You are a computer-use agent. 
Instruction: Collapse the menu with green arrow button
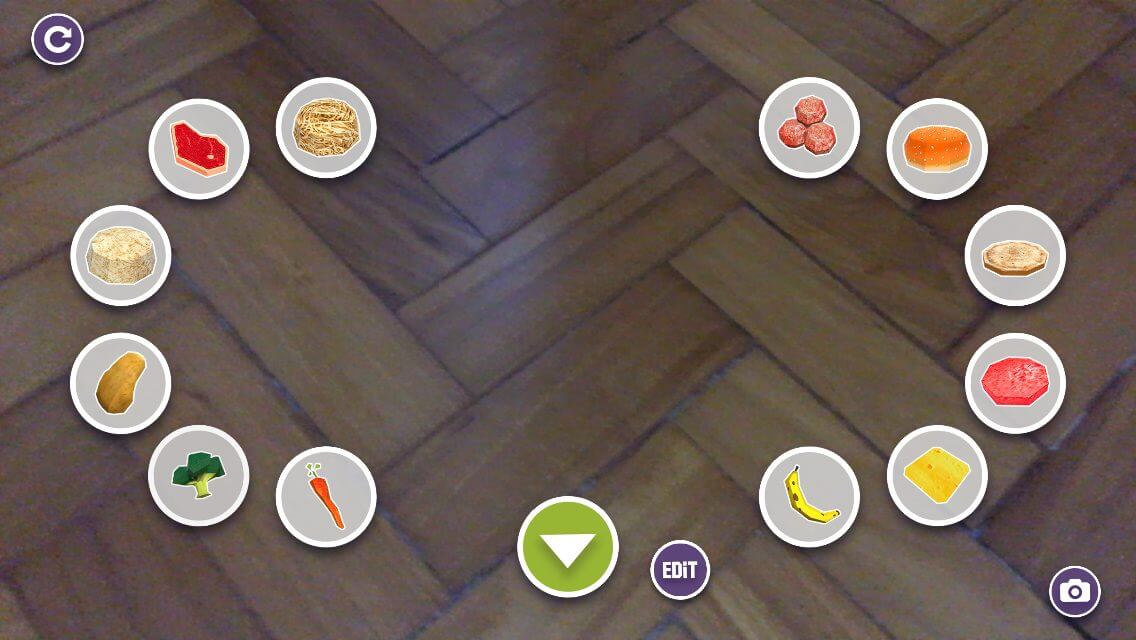(568, 547)
